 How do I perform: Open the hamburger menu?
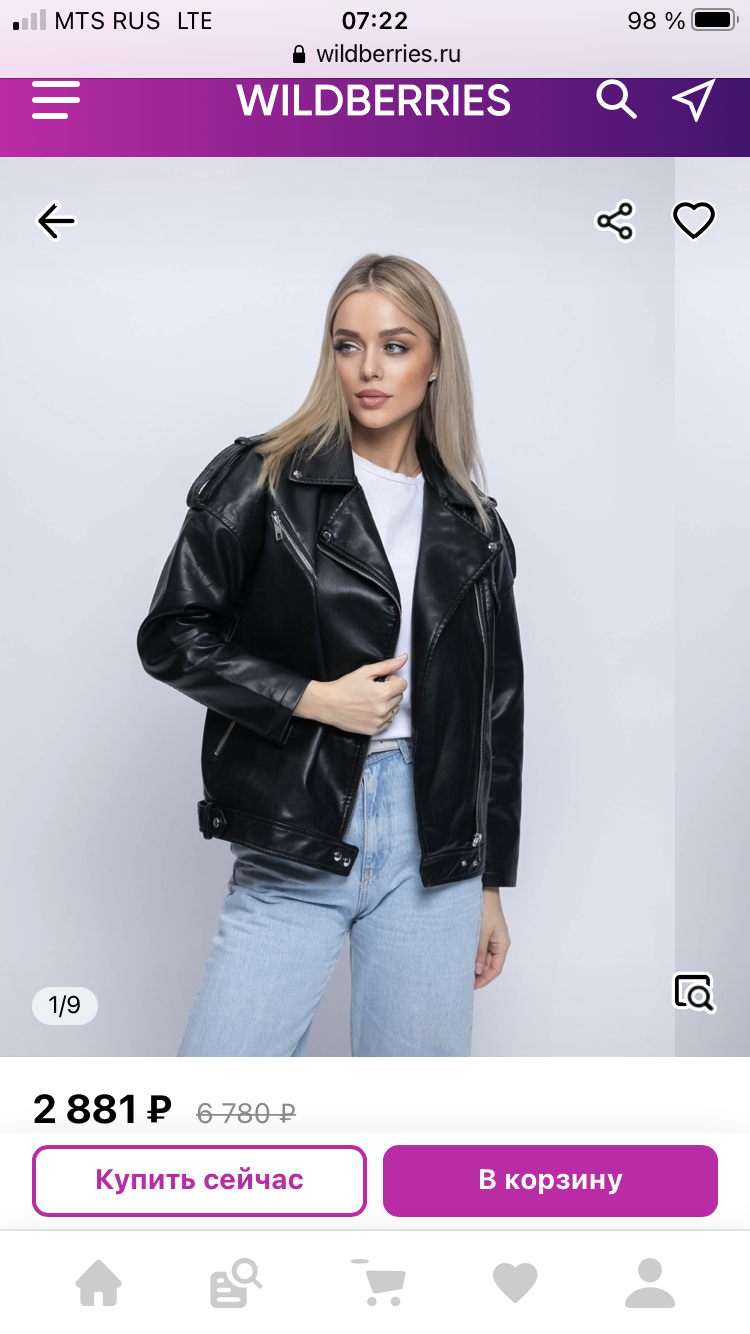click(x=56, y=101)
